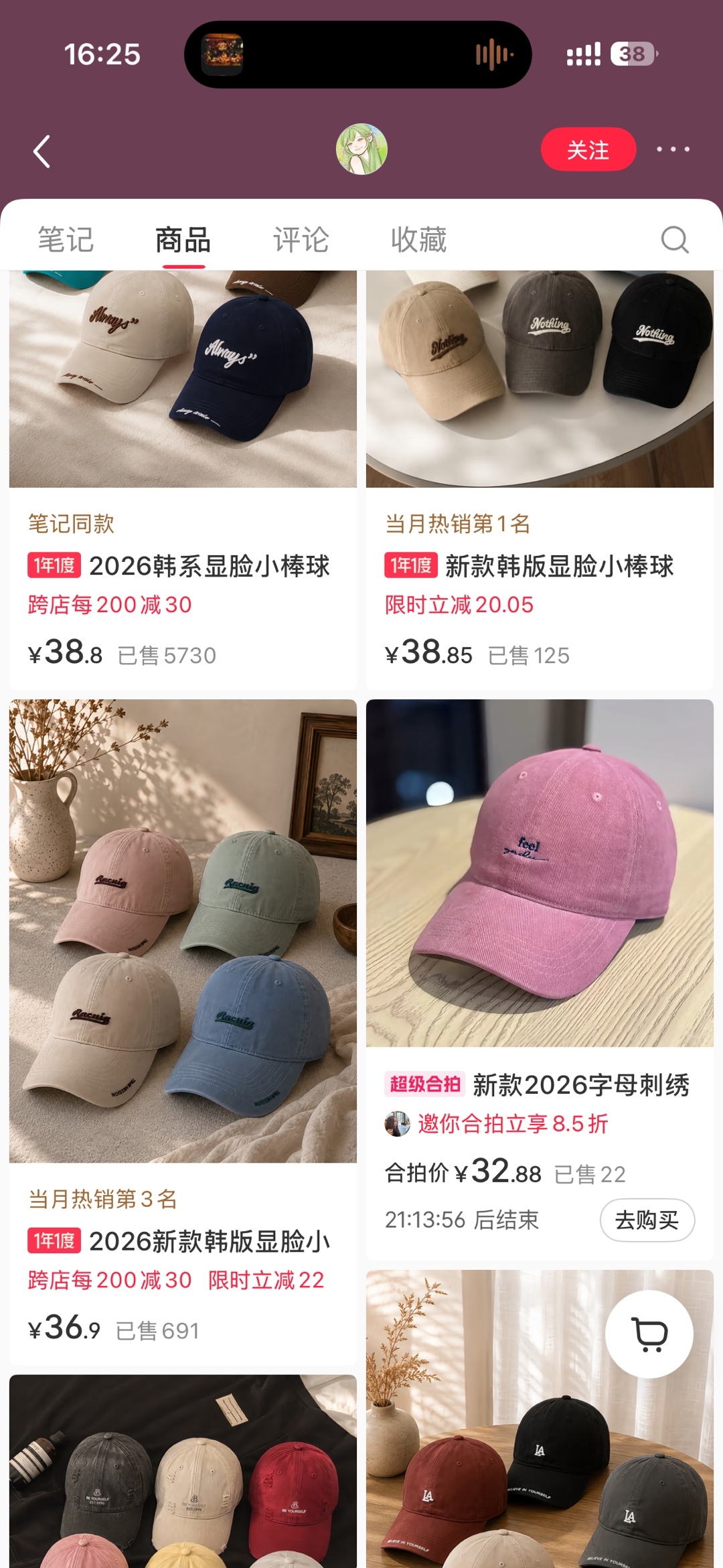Viewport: 723px width, 1568px height.
Task: Open the 收藏 tab
Action: 419,240
